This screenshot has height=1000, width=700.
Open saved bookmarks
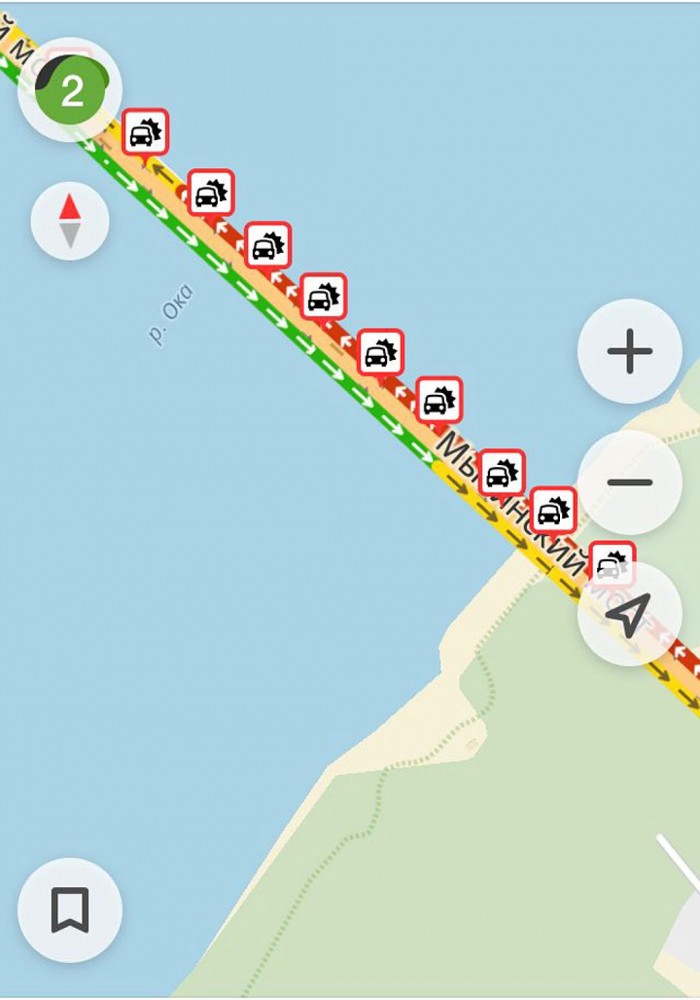[x=70, y=910]
